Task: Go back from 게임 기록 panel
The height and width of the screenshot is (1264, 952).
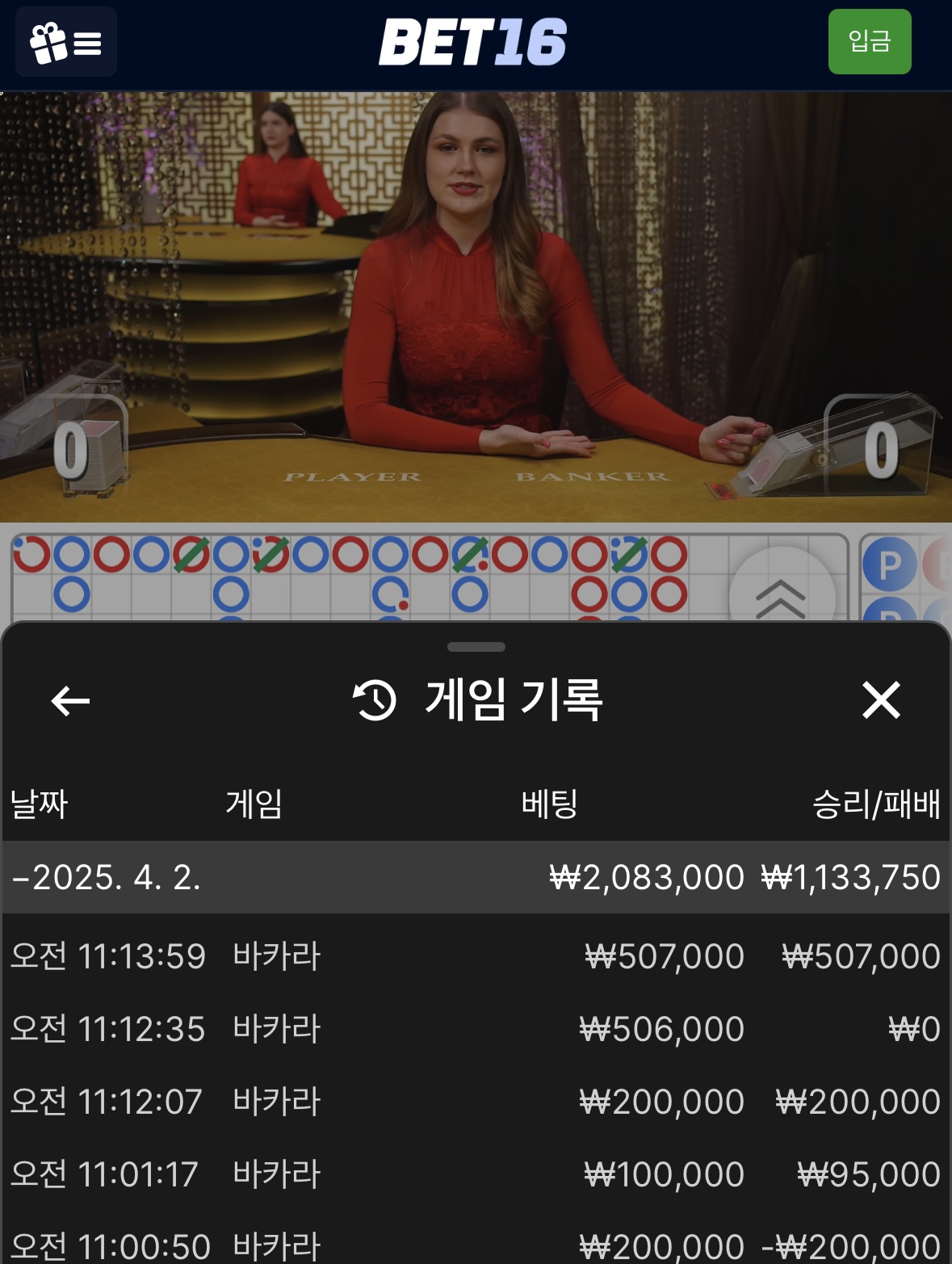Action: [x=71, y=700]
